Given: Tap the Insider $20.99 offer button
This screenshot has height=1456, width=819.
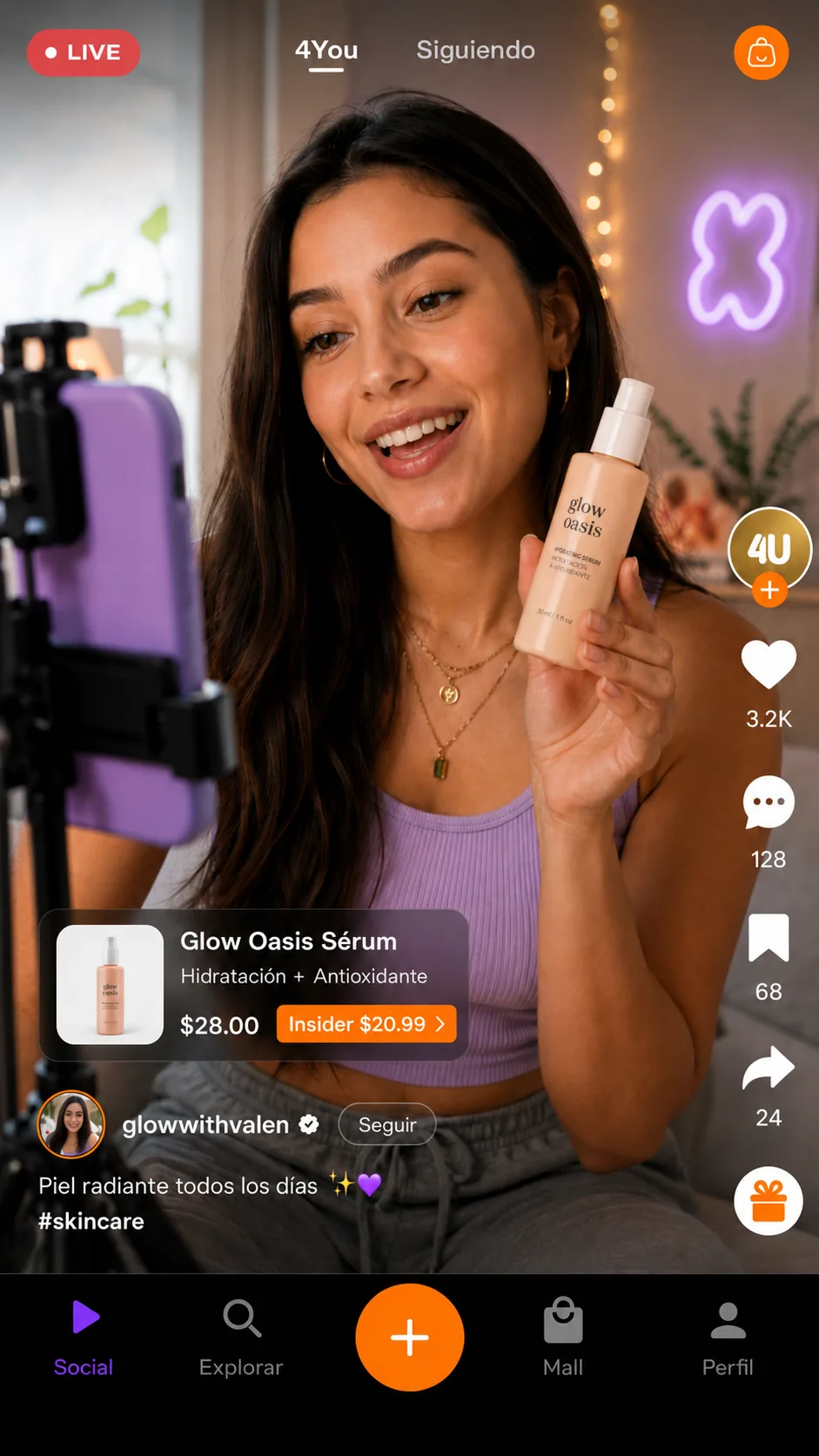Looking at the screenshot, I should coord(366,1024).
